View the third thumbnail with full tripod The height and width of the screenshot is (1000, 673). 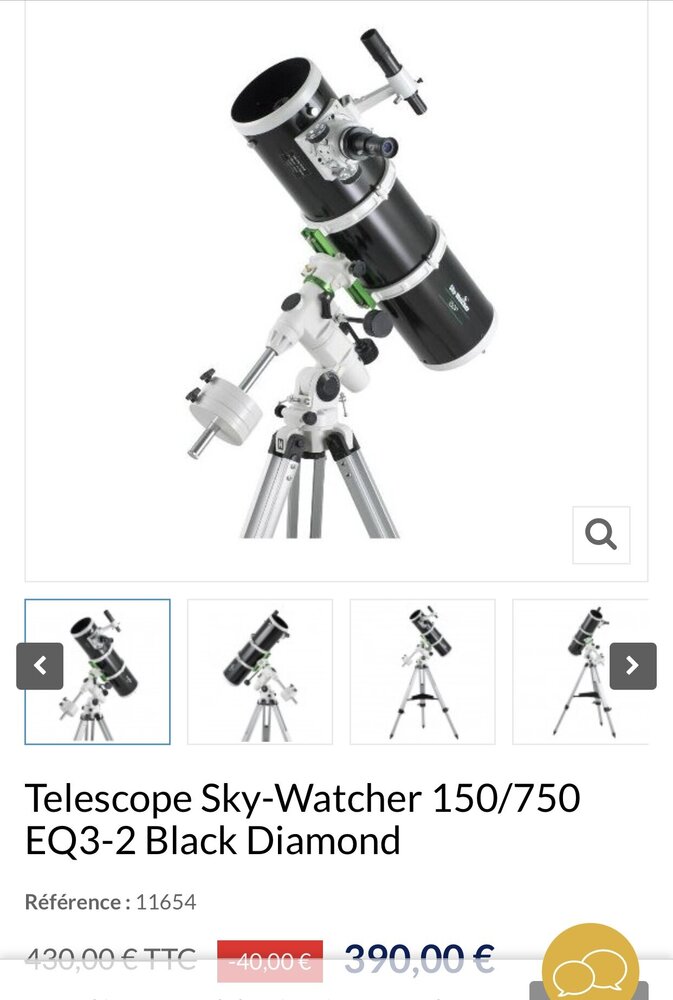click(x=422, y=671)
